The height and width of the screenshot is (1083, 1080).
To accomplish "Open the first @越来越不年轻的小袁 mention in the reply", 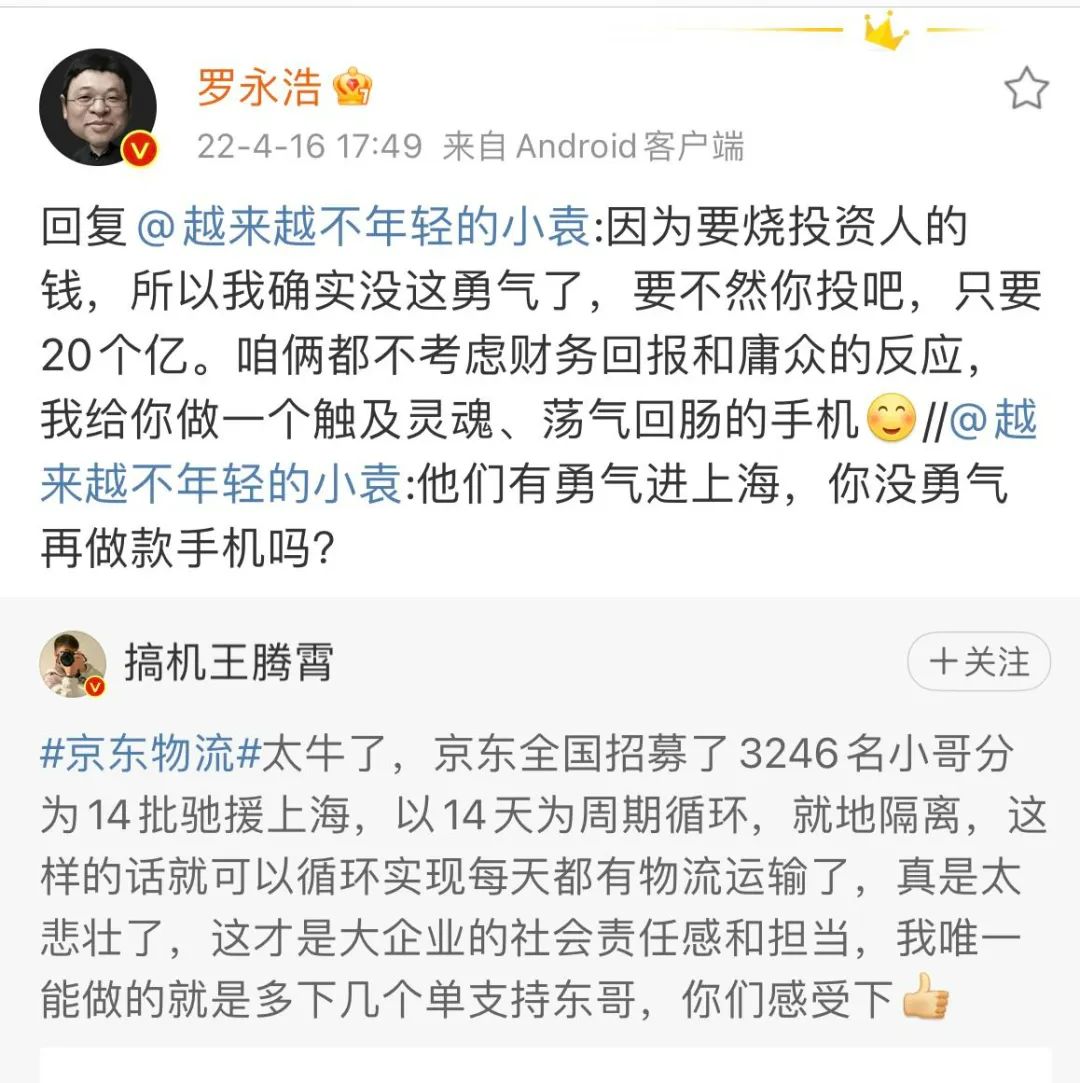I will pyautogui.click(x=361, y=227).
